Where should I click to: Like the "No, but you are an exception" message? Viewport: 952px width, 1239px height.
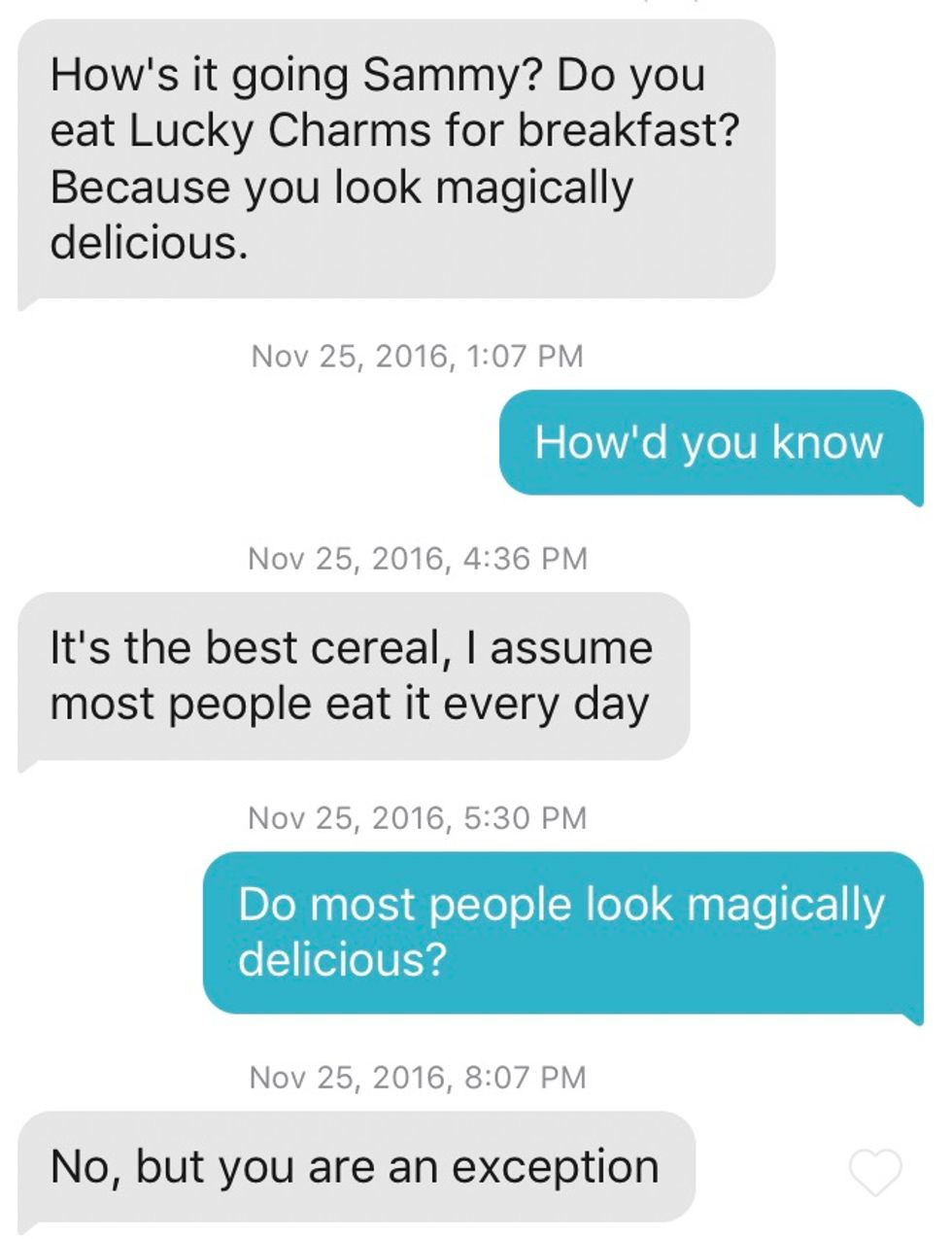(x=875, y=1171)
